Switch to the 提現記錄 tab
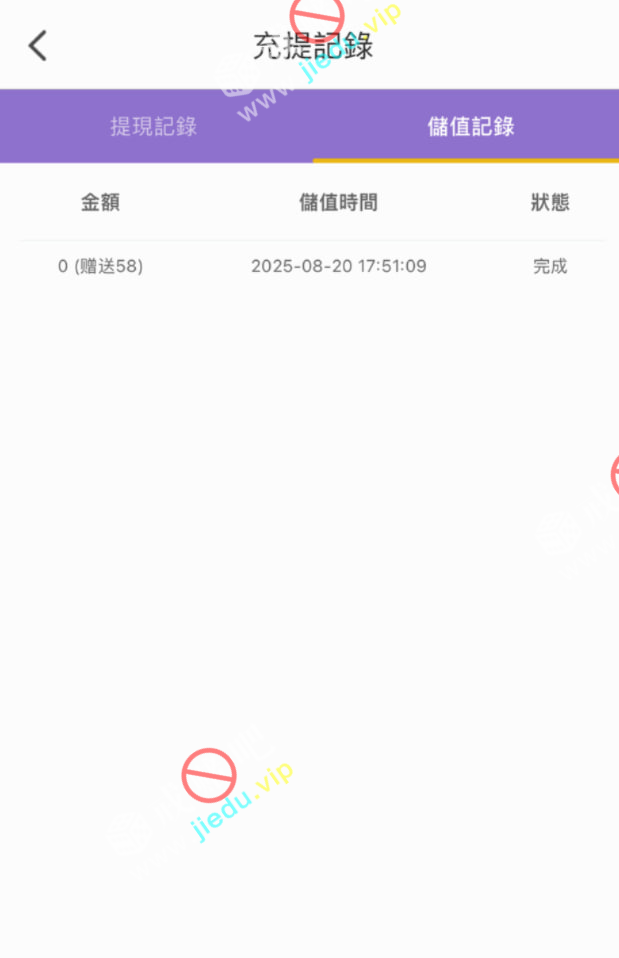 click(x=154, y=126)
